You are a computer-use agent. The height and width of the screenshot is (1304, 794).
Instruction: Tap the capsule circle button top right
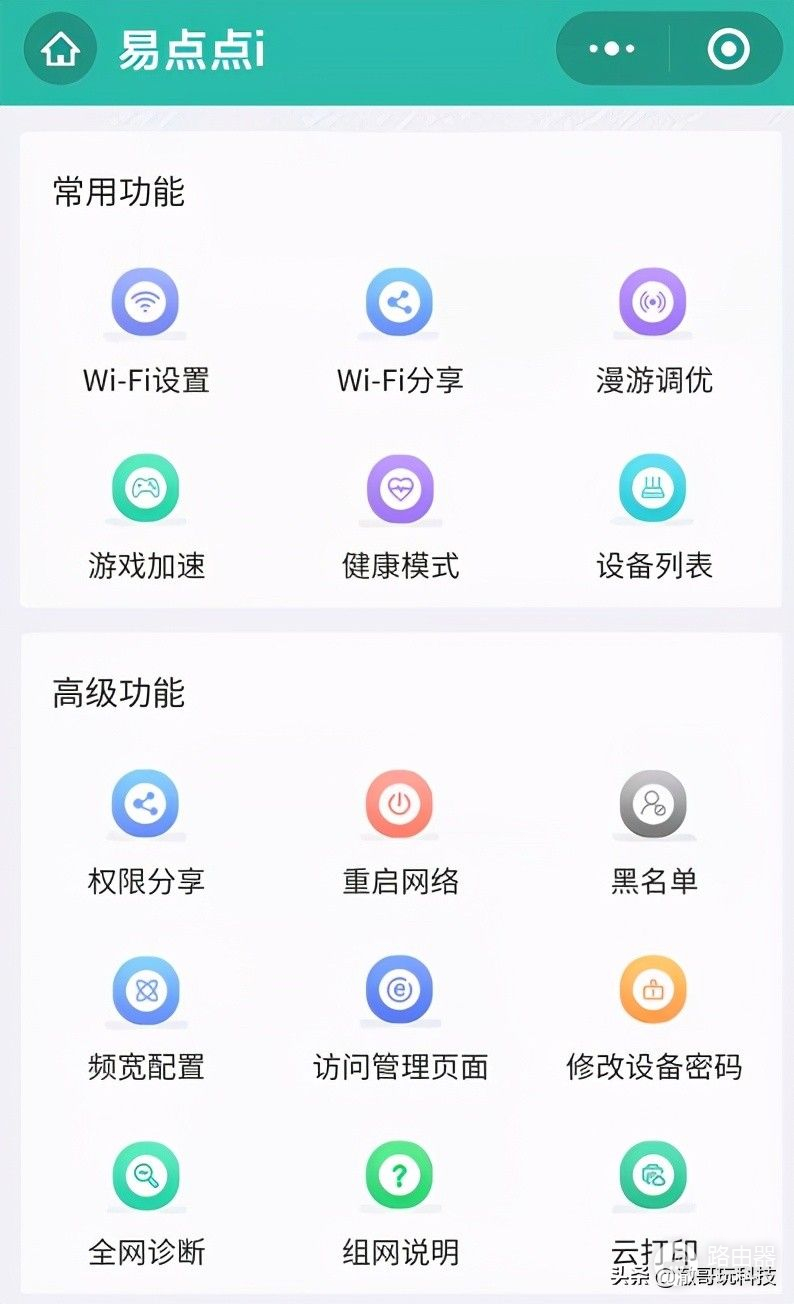click(x=728, y=47)
